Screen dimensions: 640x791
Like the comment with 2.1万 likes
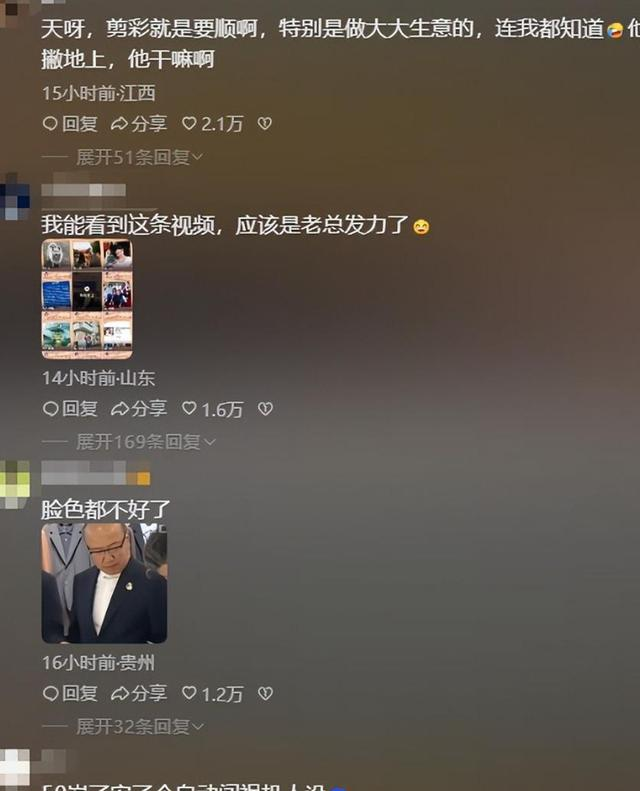(x=211, y=124)
